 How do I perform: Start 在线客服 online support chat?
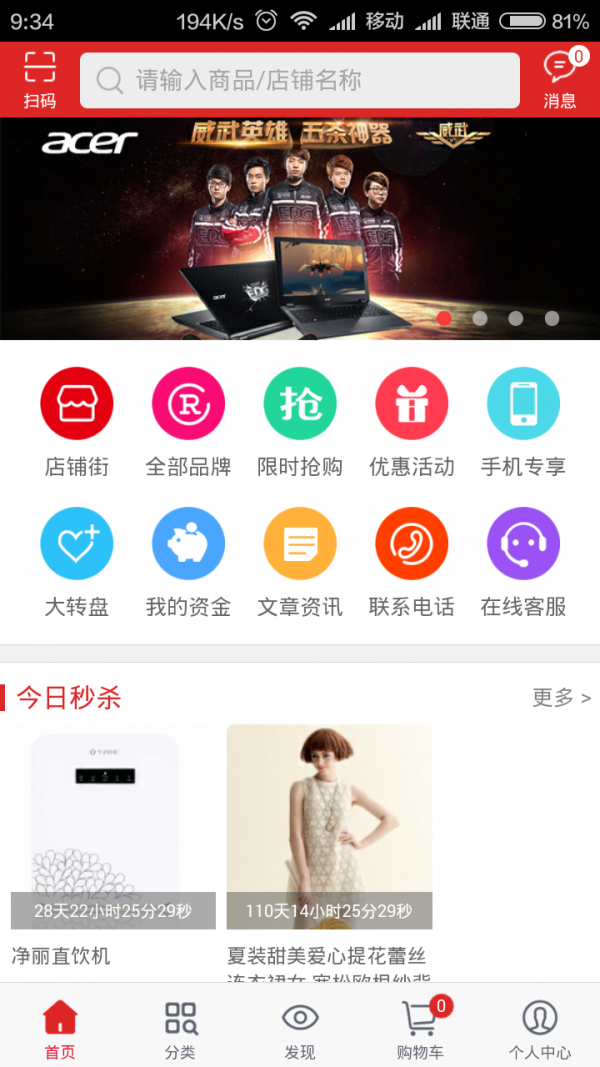click(x=523, y=561)
